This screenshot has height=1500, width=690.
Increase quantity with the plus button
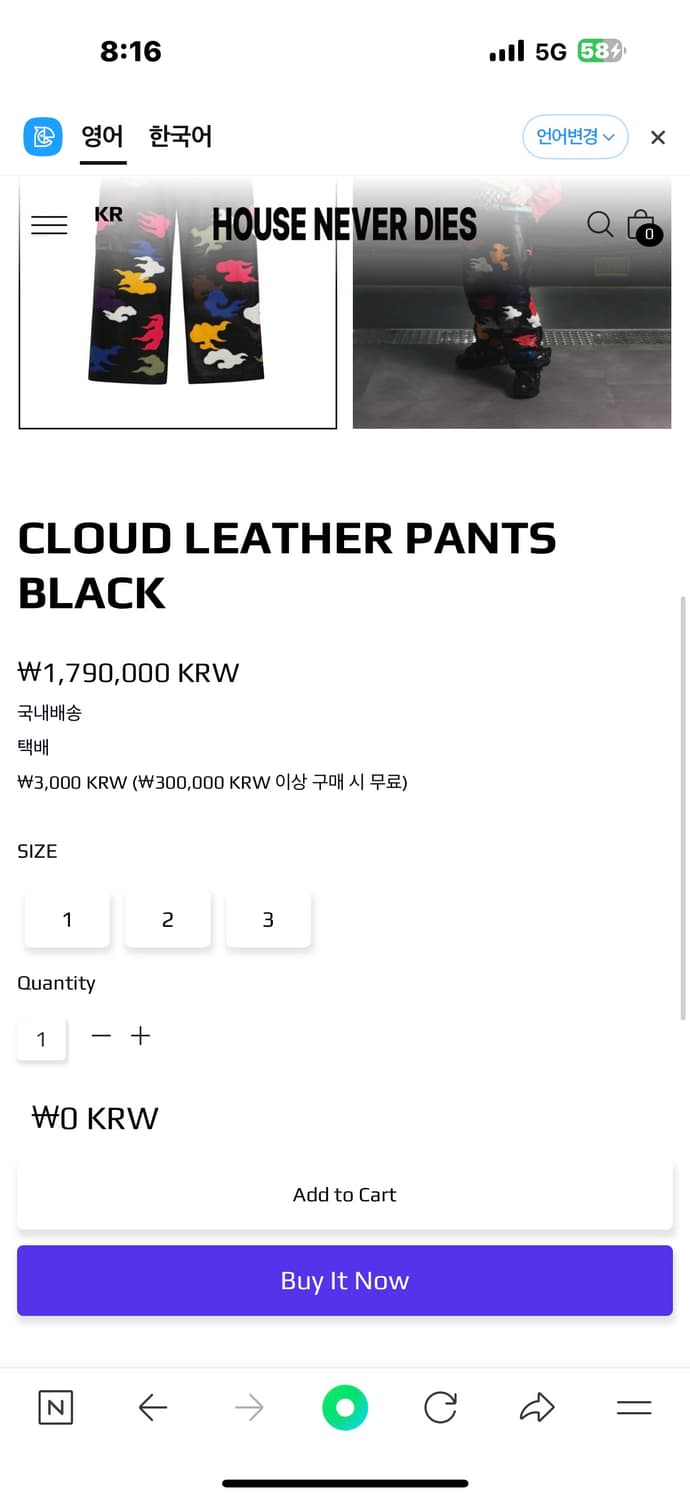[x=140, y=1036]
